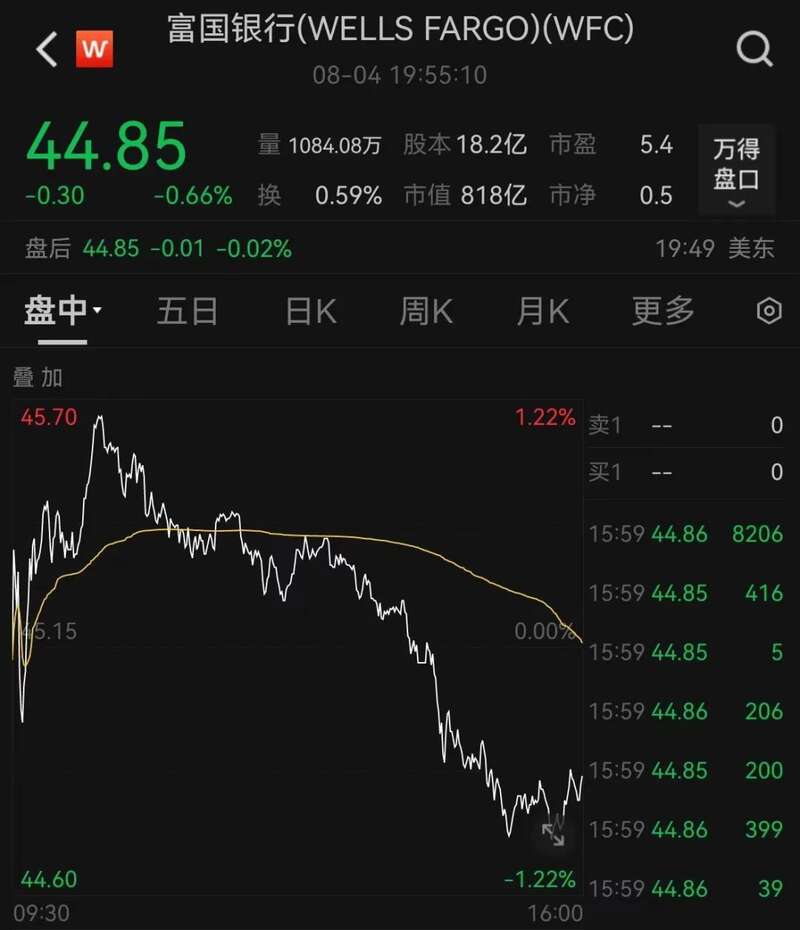Click the large green price 44.85
The height and width of the screenshot is (930, 800).
click(106, 147)
